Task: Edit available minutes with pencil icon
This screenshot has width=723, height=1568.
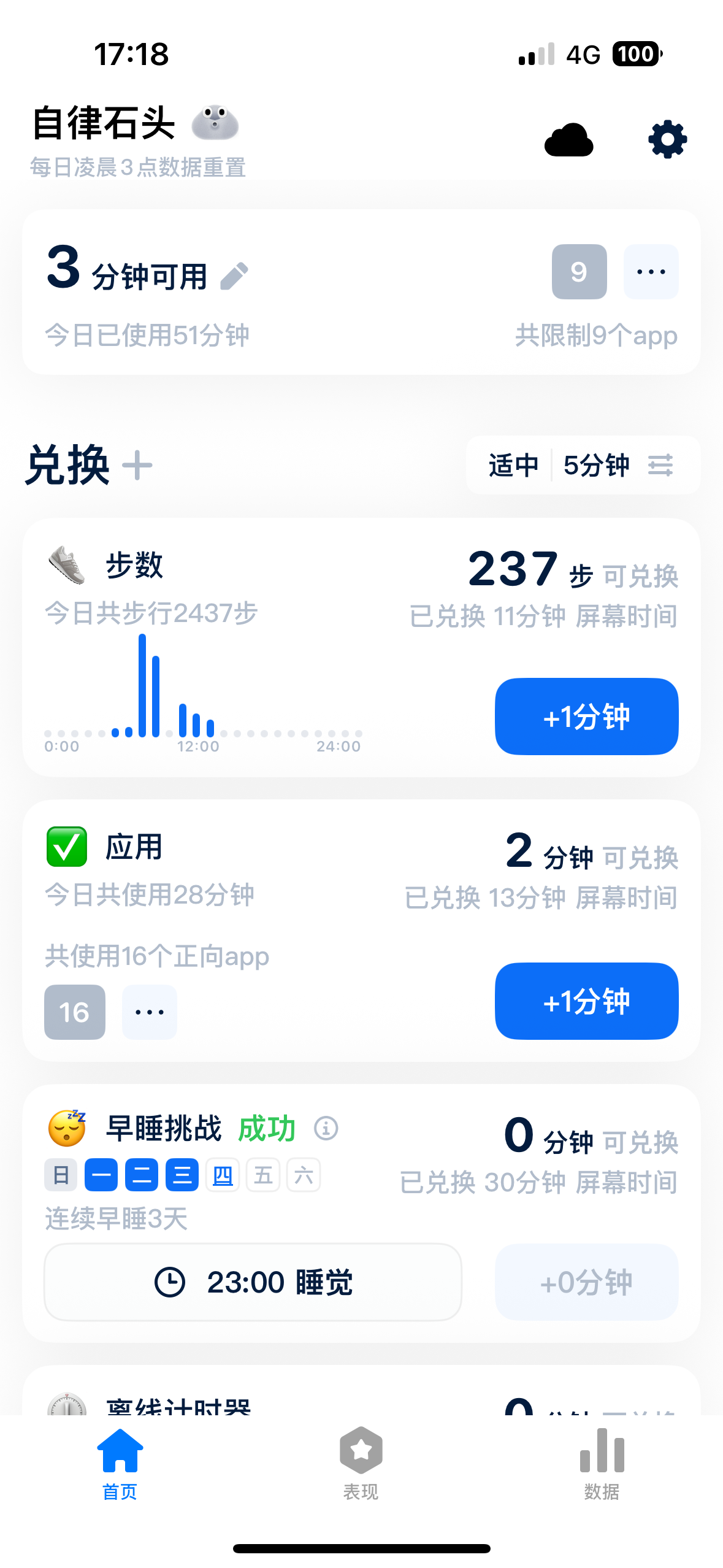Action: click(234, 276)
